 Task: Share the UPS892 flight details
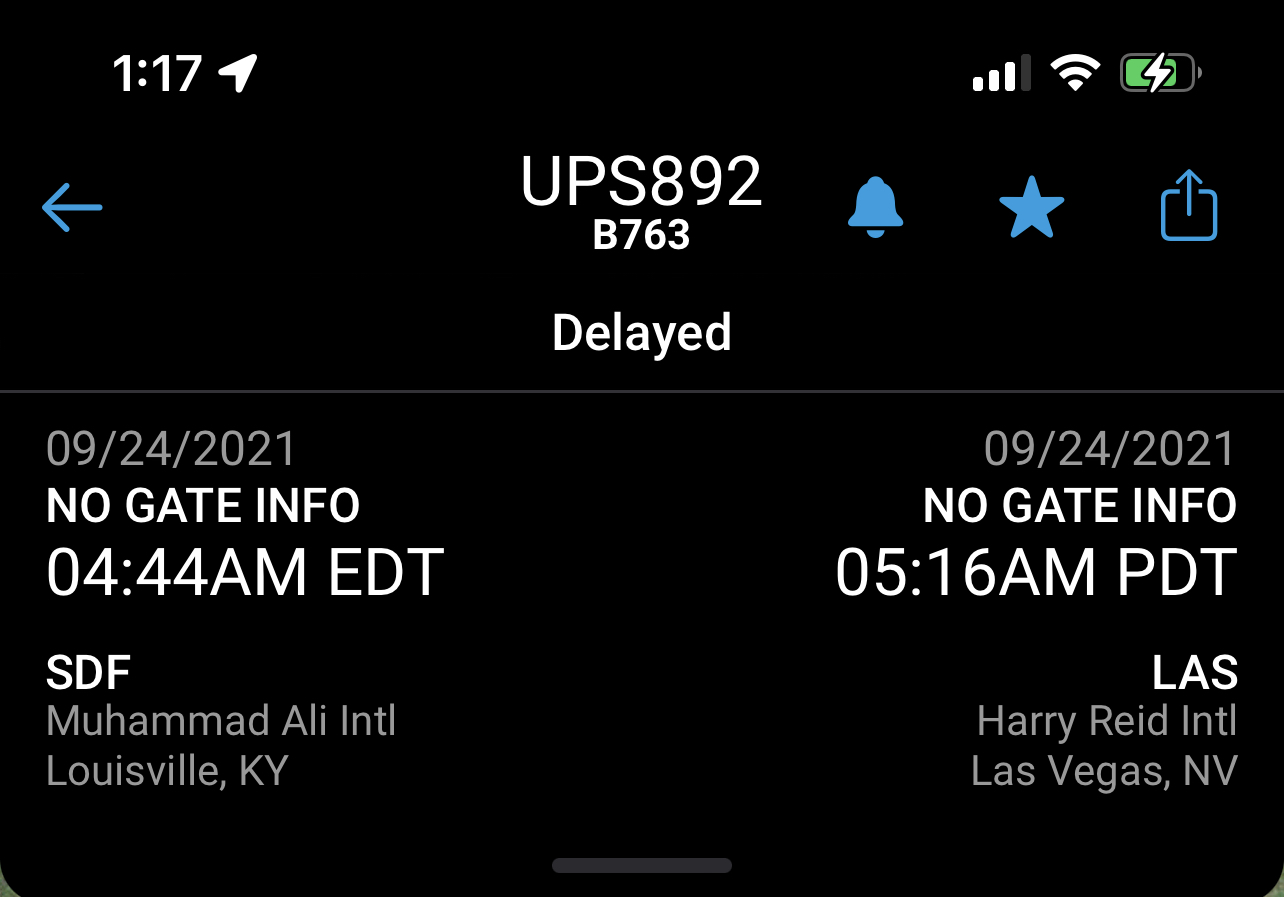[1189, 206]
